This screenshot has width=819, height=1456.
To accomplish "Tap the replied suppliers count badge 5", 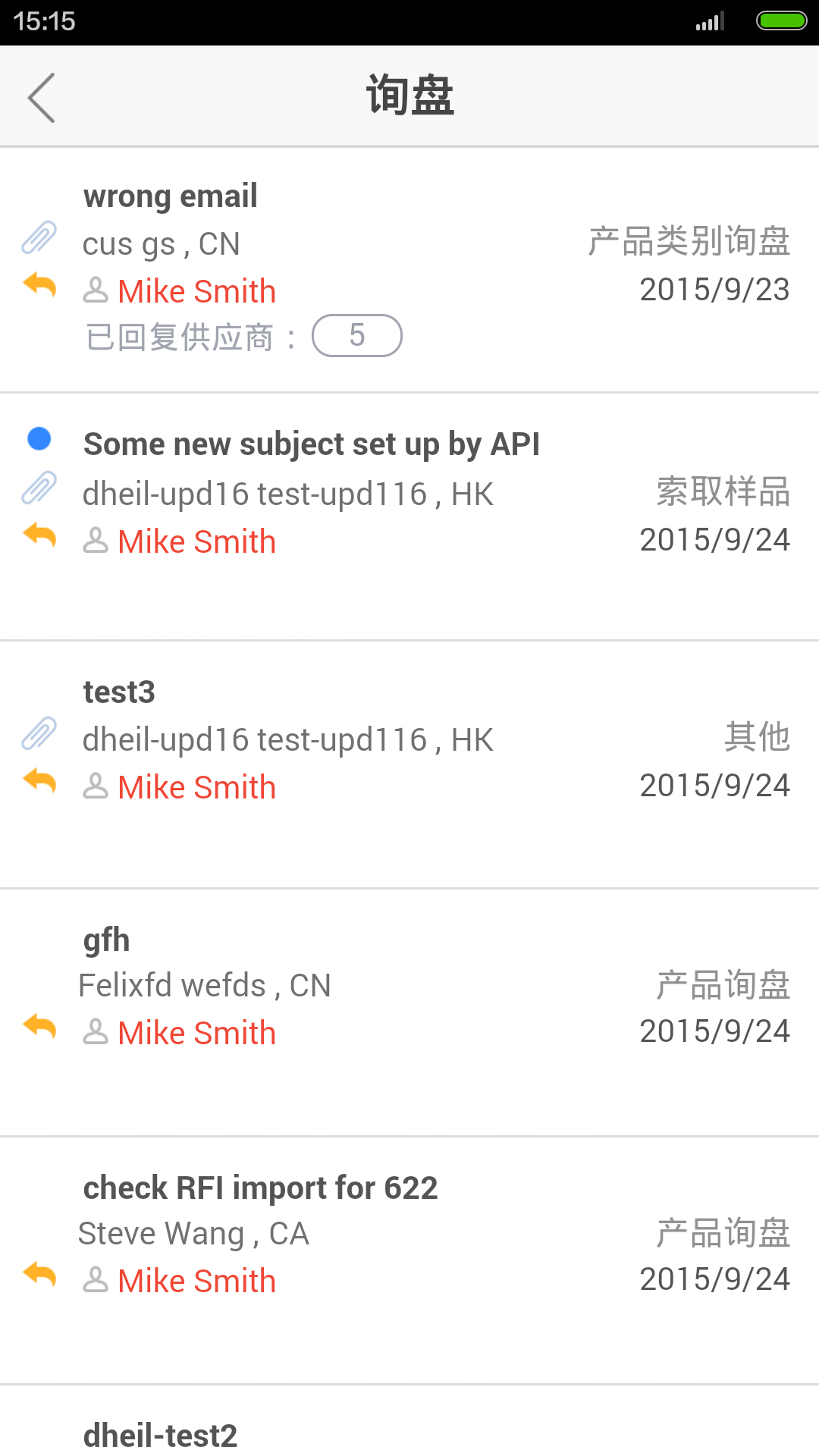I will 357,335.
